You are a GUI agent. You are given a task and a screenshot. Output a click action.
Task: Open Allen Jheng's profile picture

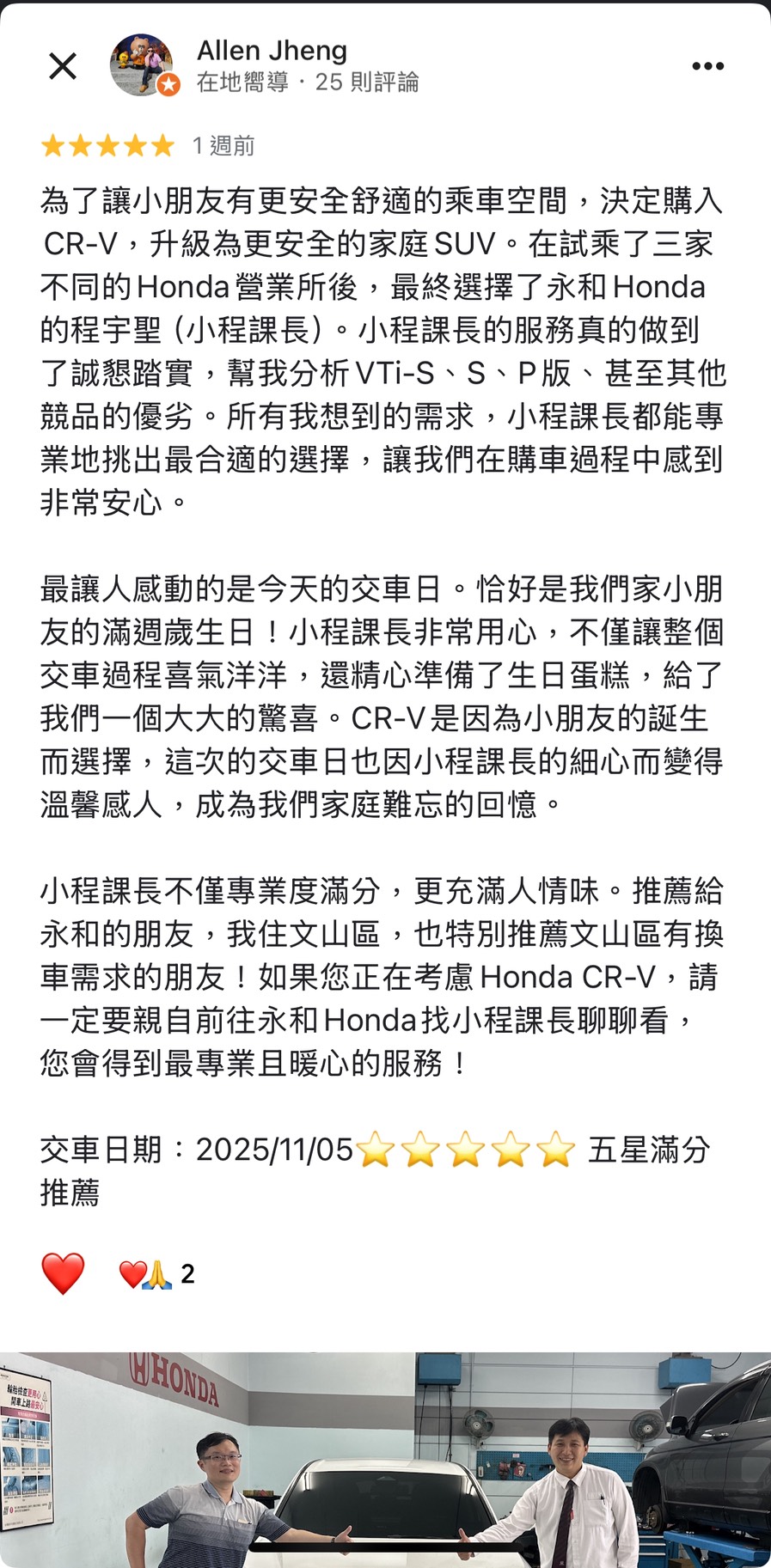pos(143,66)
